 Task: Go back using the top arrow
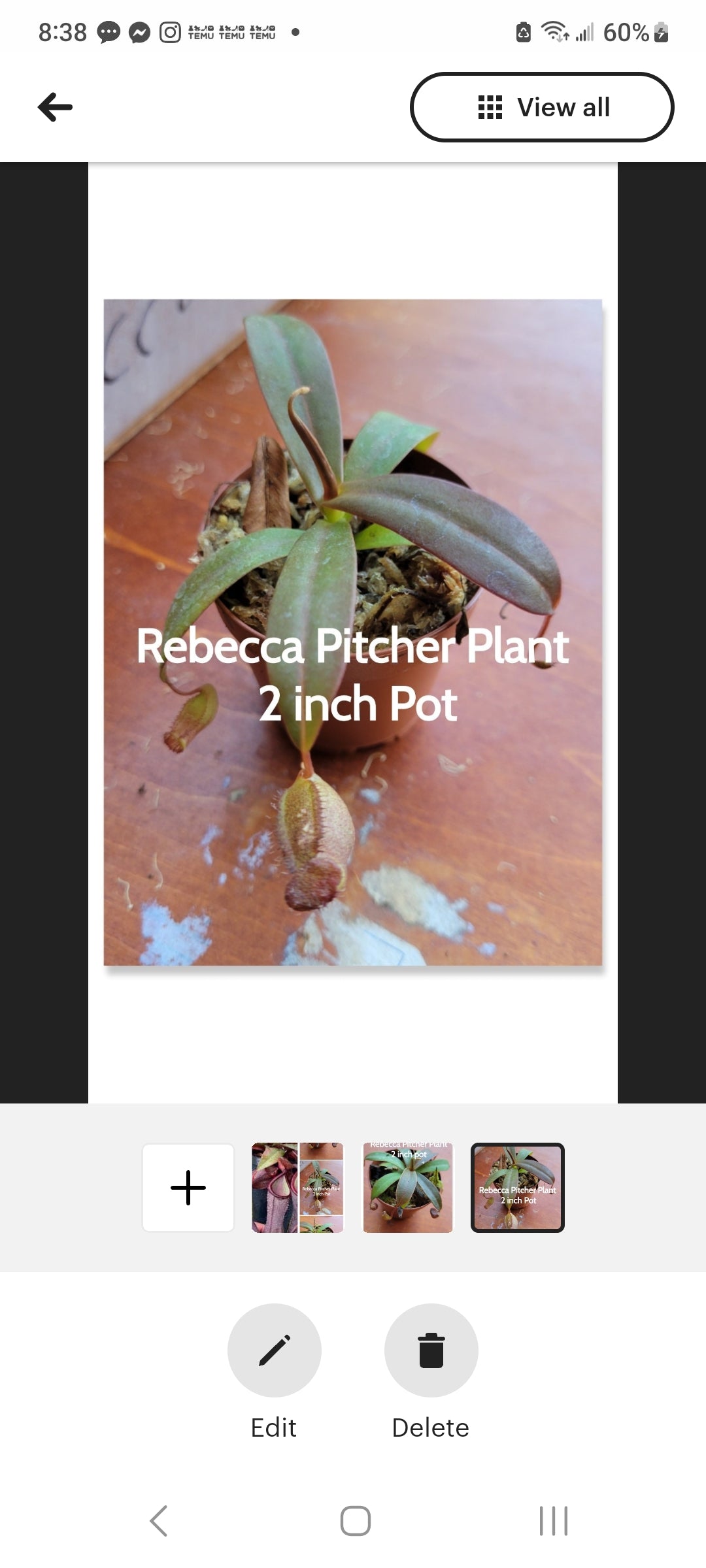[x=56, y=107]
